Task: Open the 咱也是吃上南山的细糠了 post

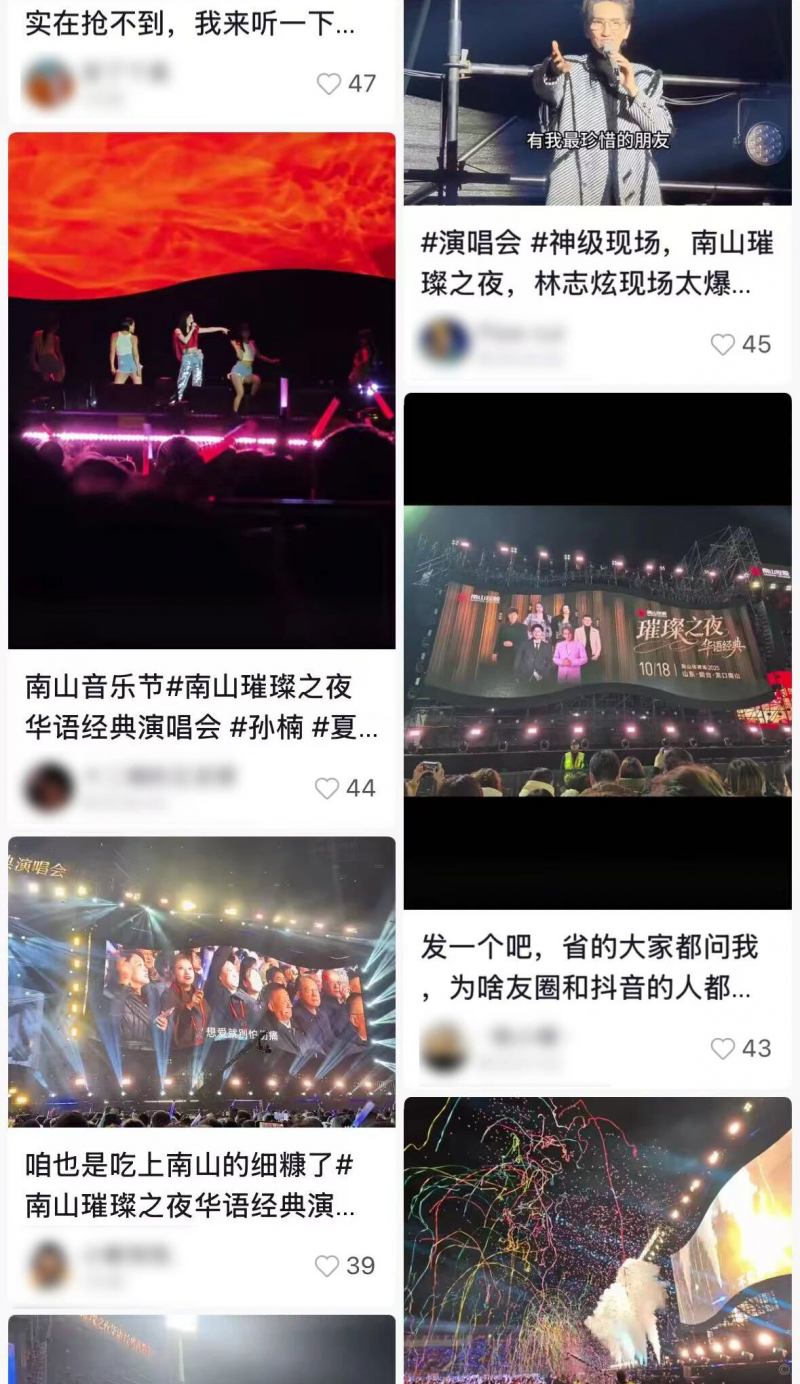Action: point(202,980)
